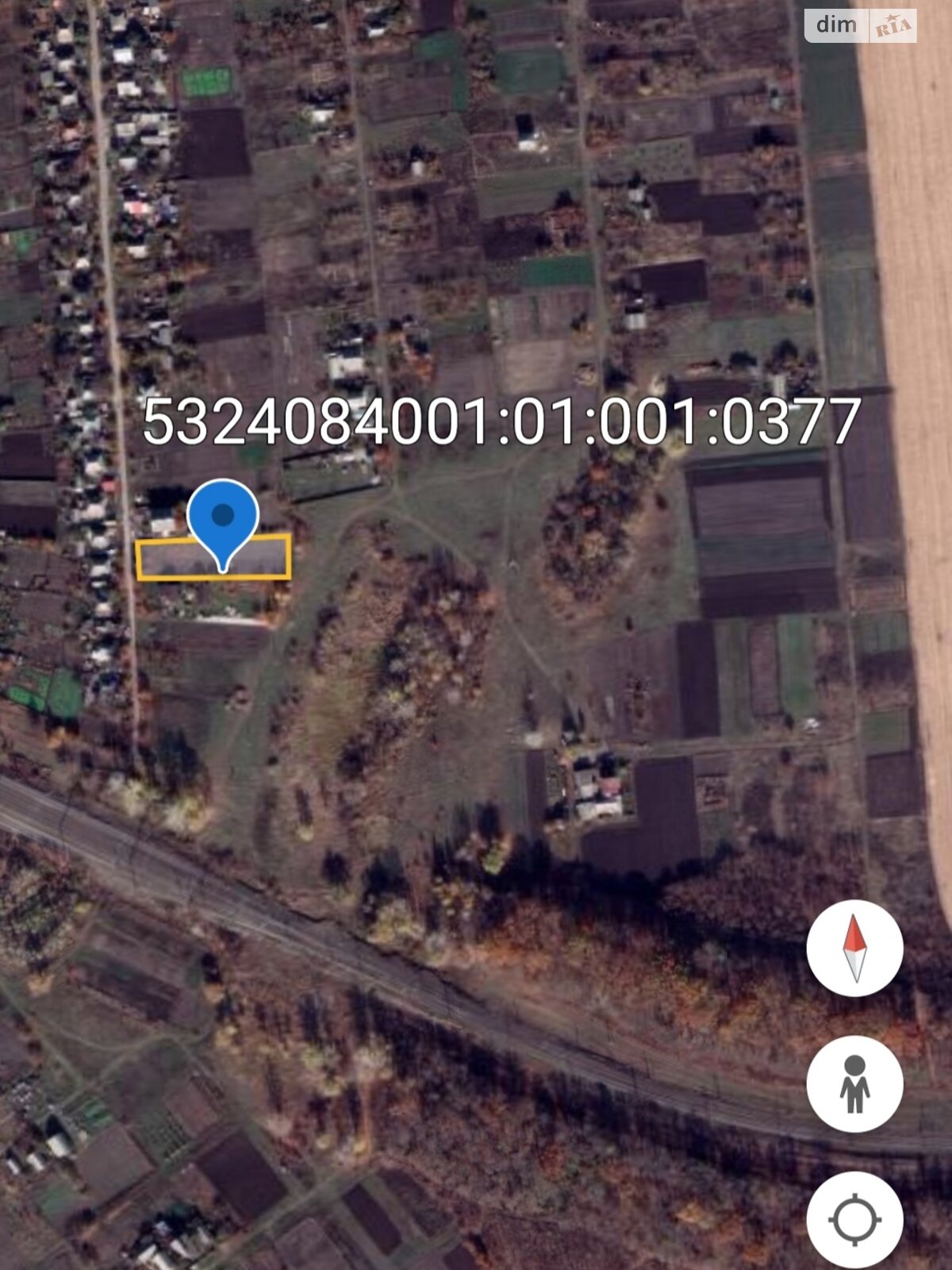
Task: Select the blue pin on the highlighted parcel
Action: 223,519
